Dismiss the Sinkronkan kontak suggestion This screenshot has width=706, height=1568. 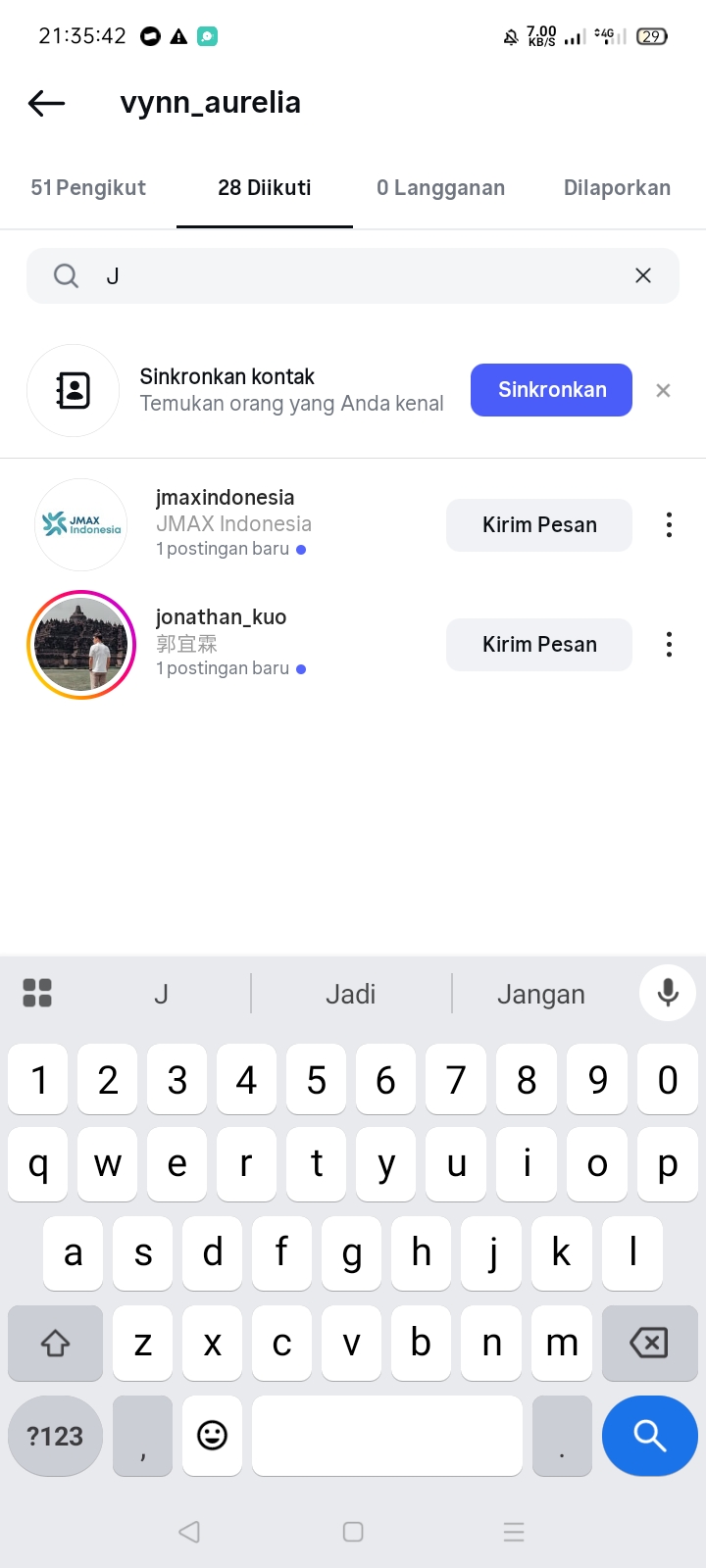pyautogui.click(x=664, y=390)
